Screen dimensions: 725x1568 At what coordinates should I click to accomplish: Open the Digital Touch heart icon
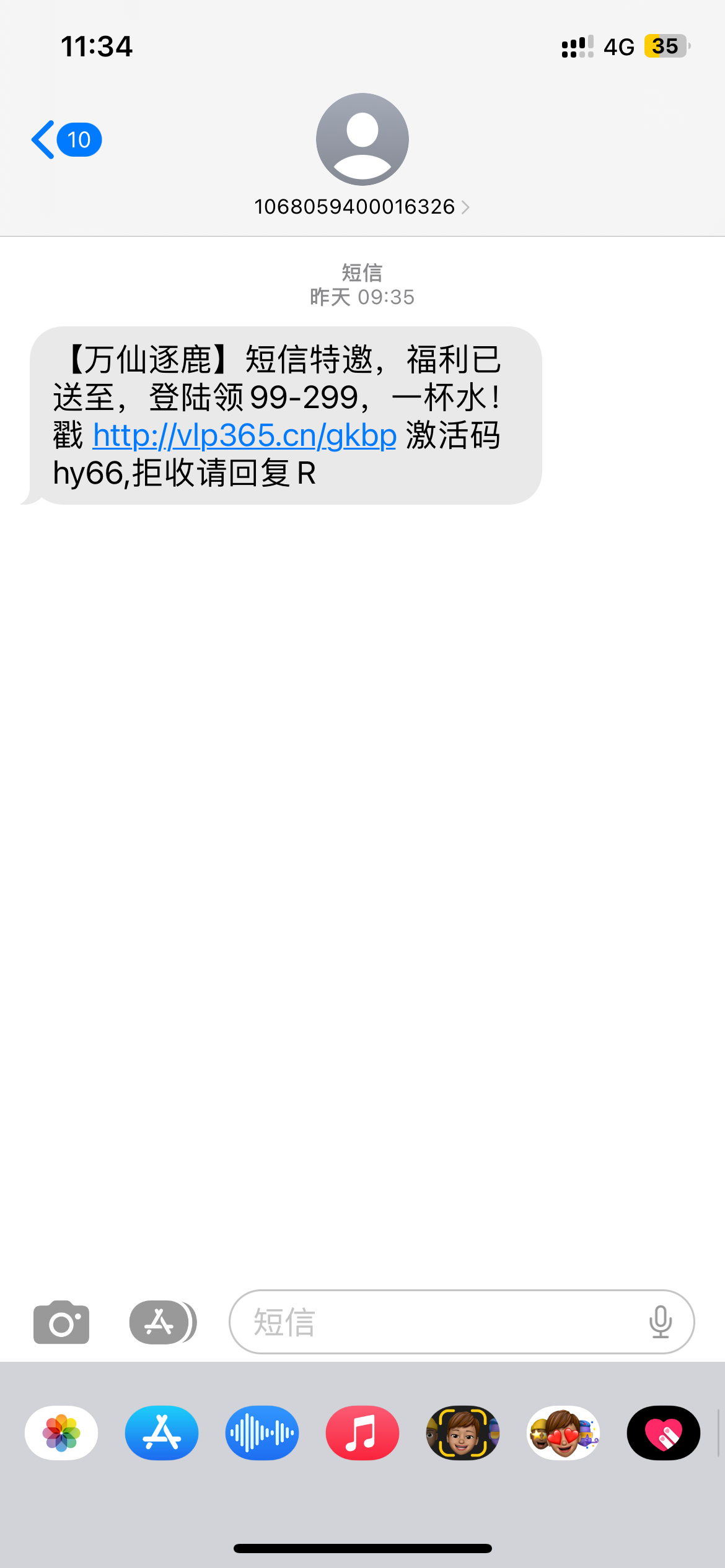[663, 1433]
